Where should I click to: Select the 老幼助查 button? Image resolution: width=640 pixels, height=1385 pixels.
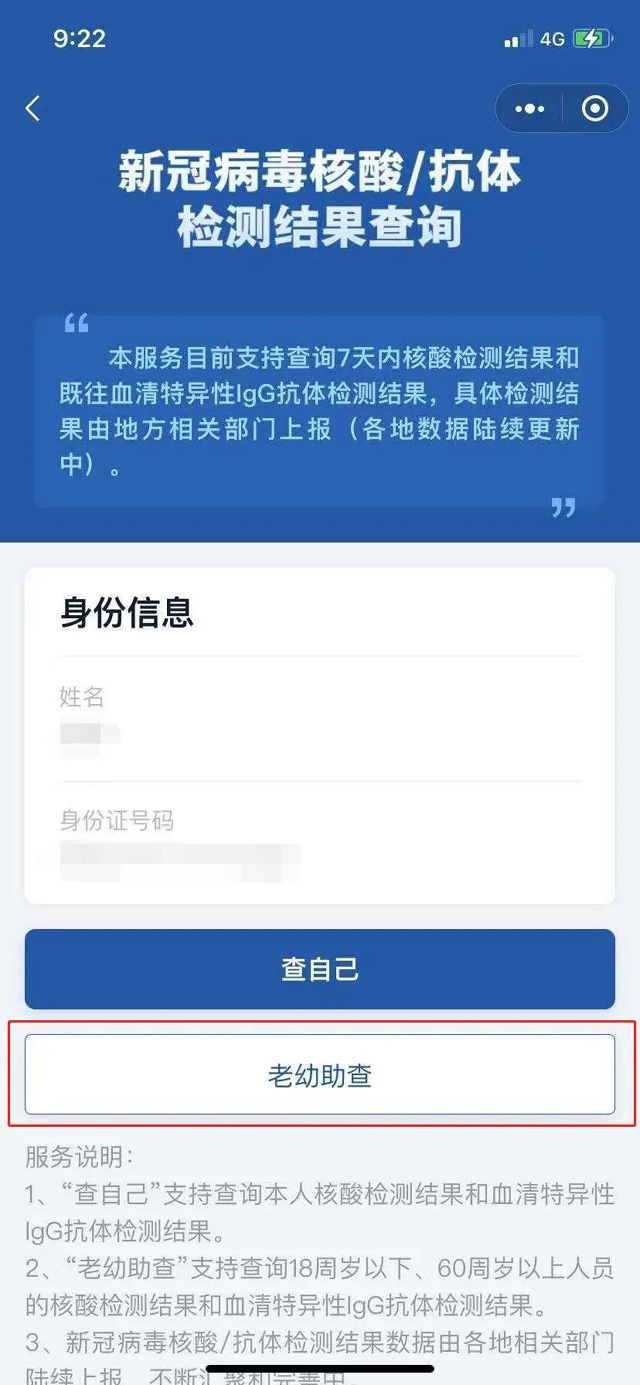coord(320,1075)
